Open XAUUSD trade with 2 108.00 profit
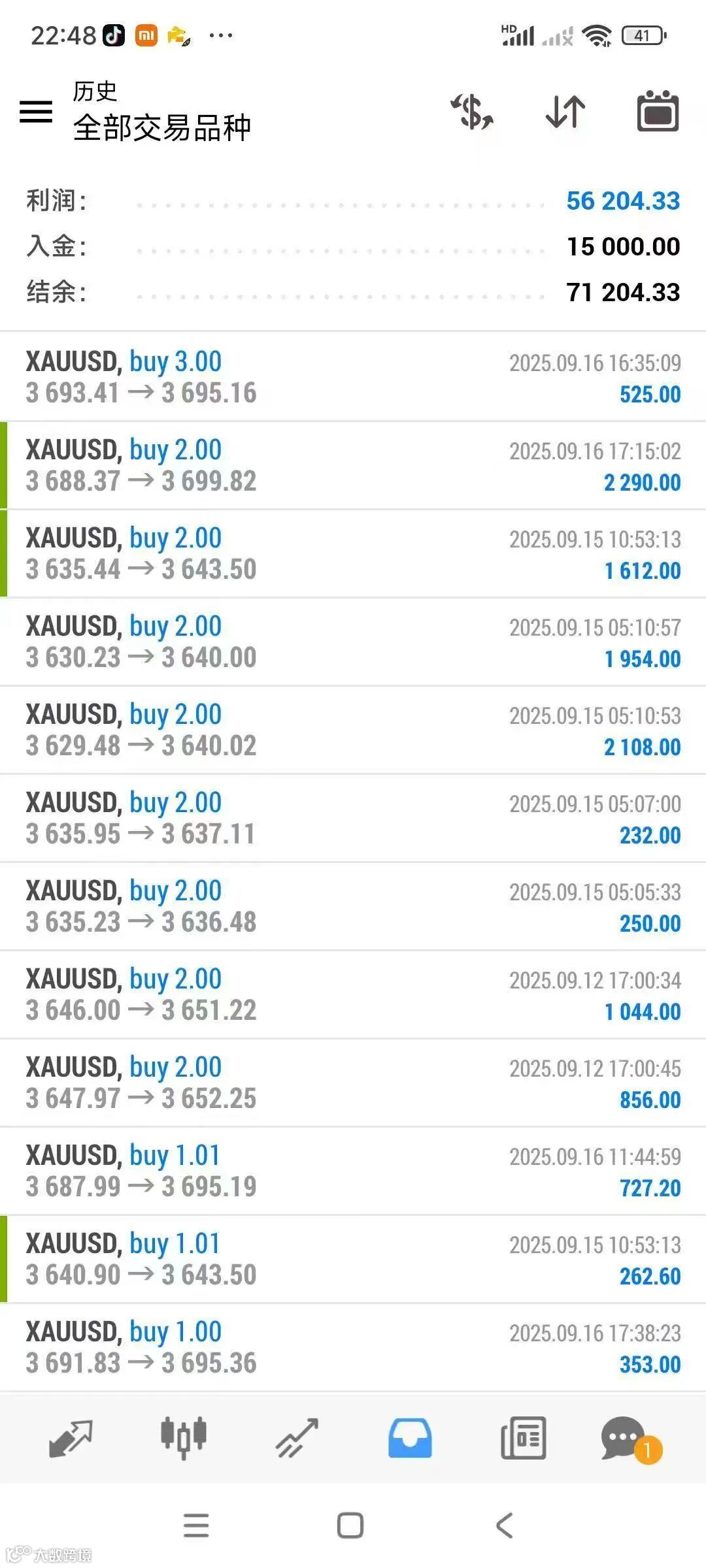 353,730
